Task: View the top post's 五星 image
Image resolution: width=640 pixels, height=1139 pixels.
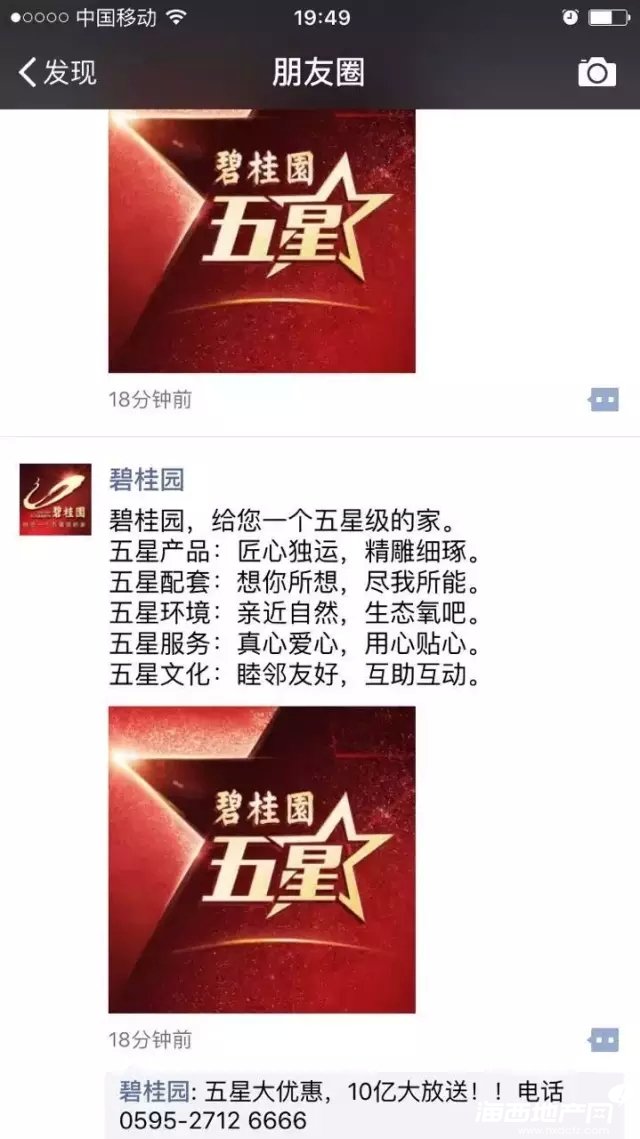Action: tap(261, 240)
